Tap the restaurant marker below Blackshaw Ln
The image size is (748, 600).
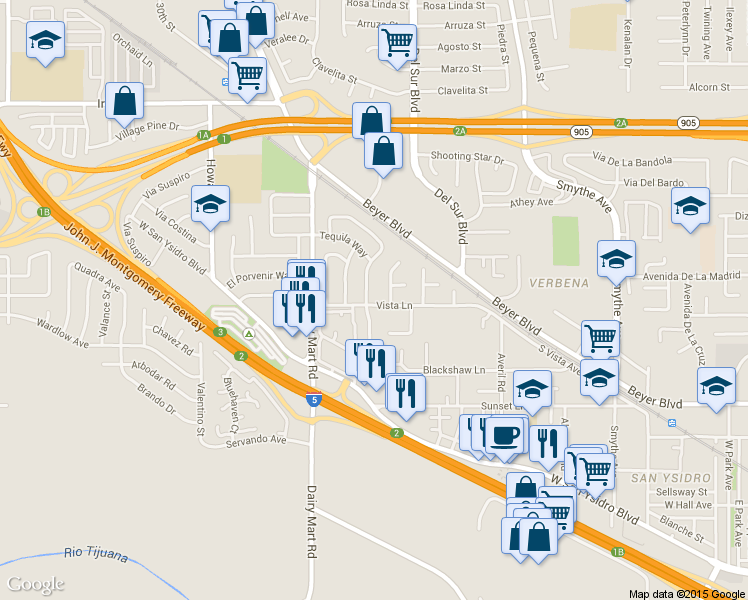click(406, 392)
